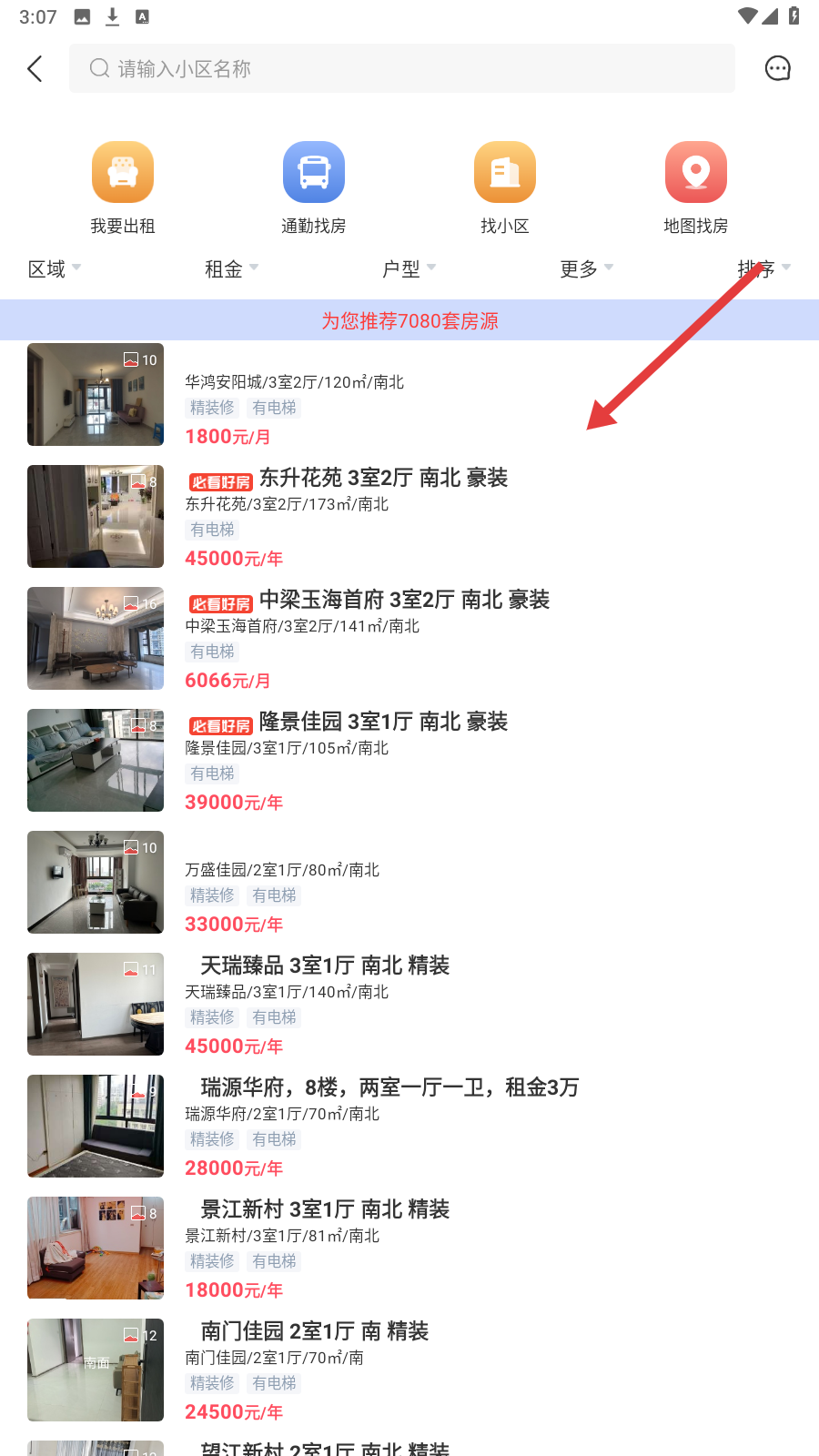Open 我要出租 shortcut
This screenshot has width=819, height=1456.
(x=123, y=187)
